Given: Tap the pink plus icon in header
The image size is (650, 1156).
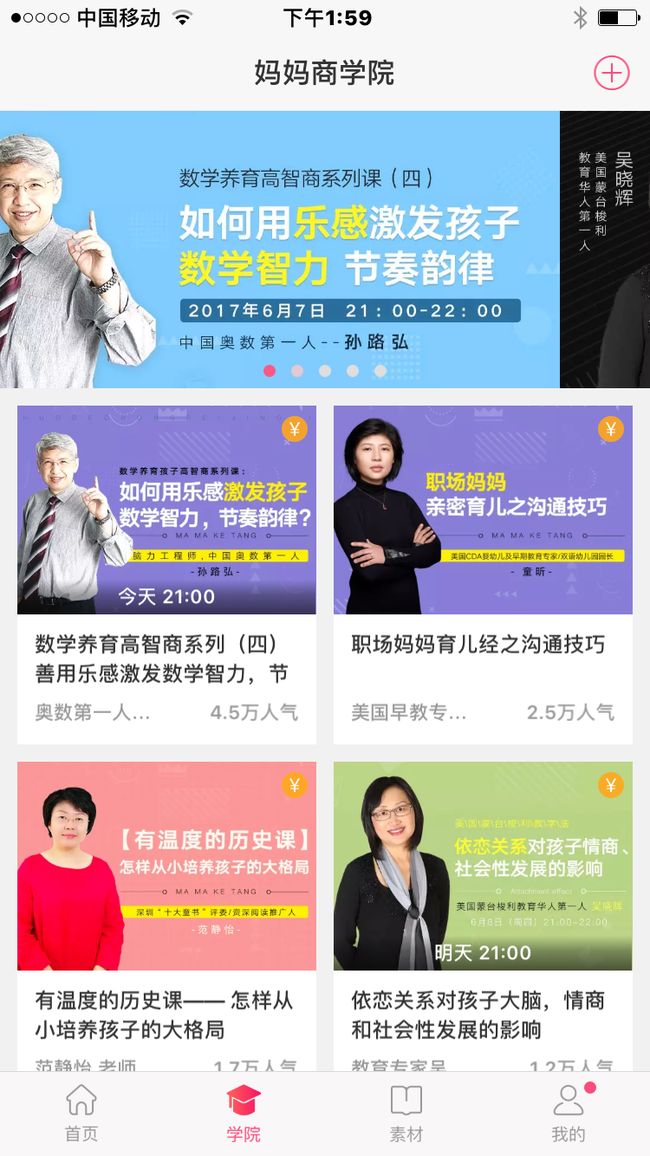Looking at the screenshot, I should pos(612,73).
